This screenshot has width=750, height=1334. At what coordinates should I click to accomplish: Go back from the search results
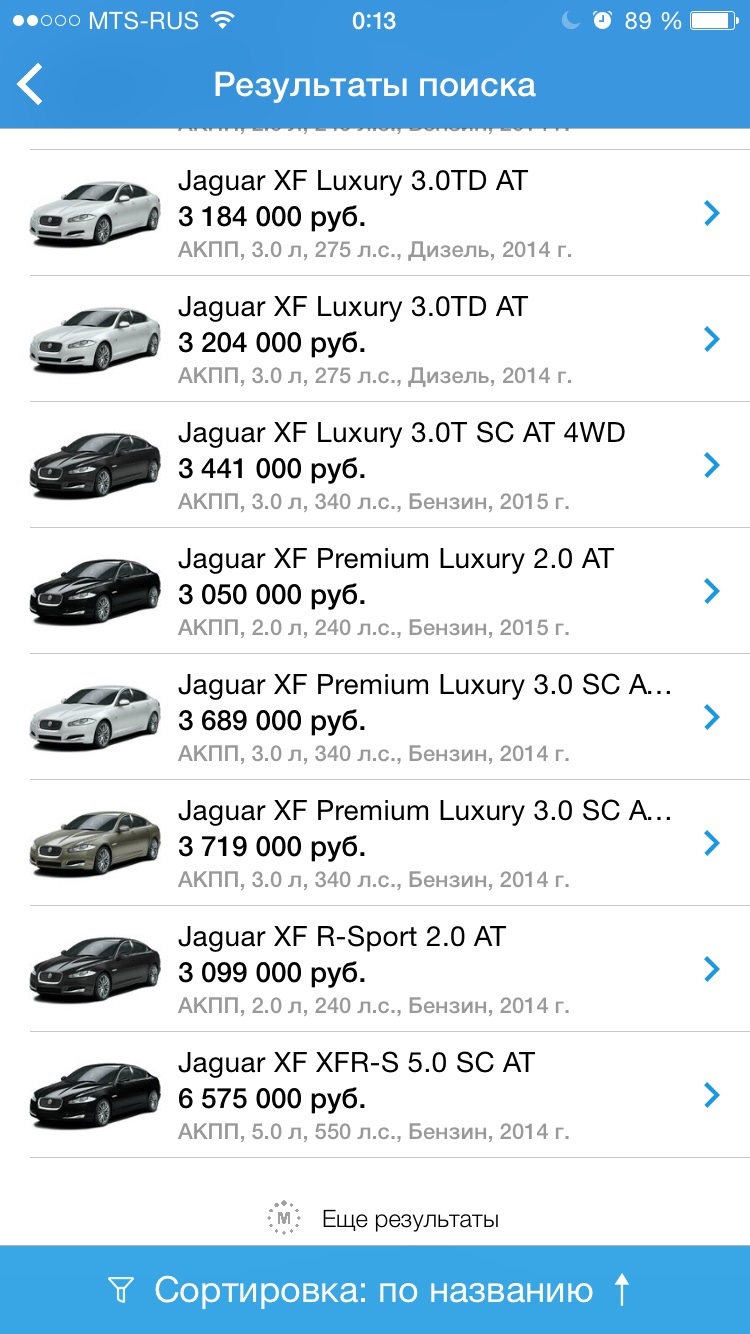click(x=32, y=85)
